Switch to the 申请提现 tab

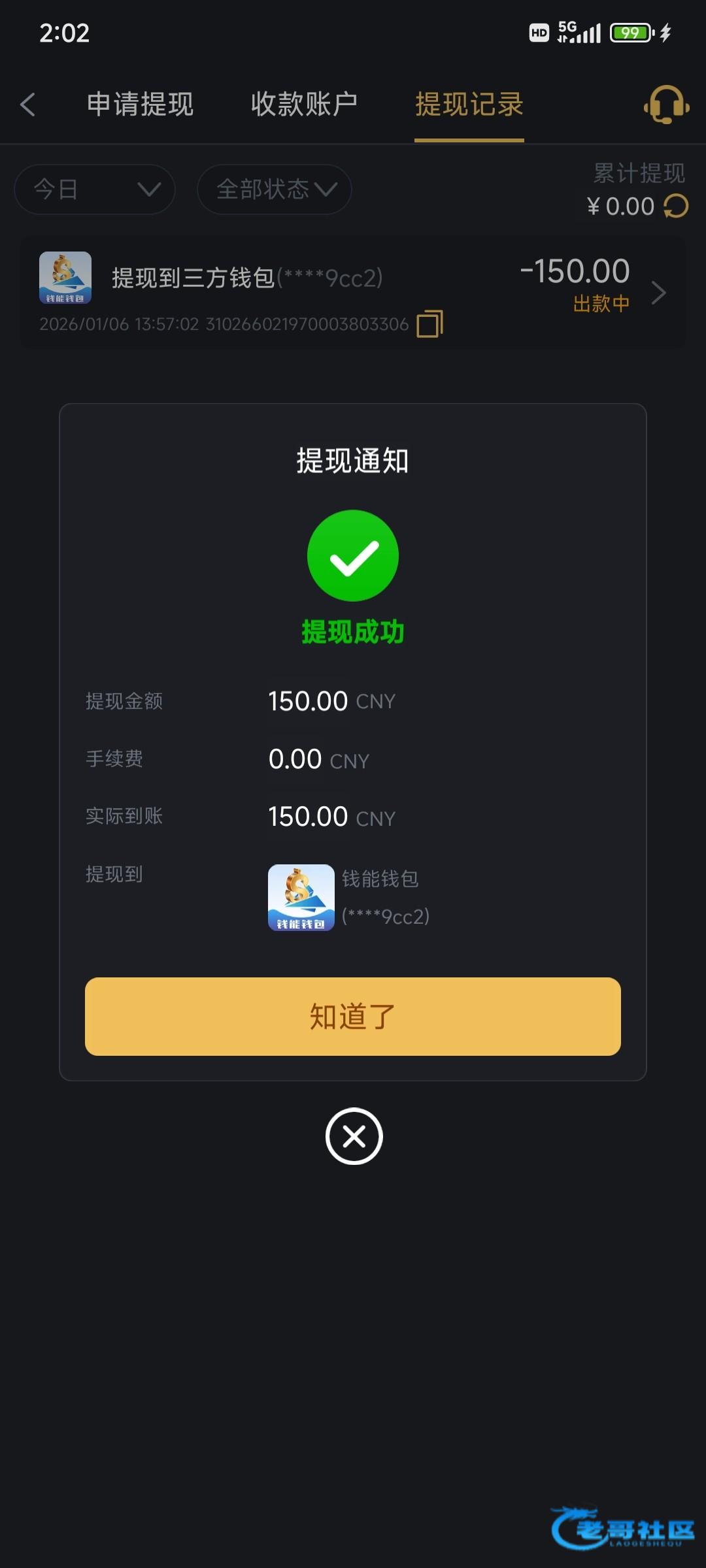click(x=140, y=105)
